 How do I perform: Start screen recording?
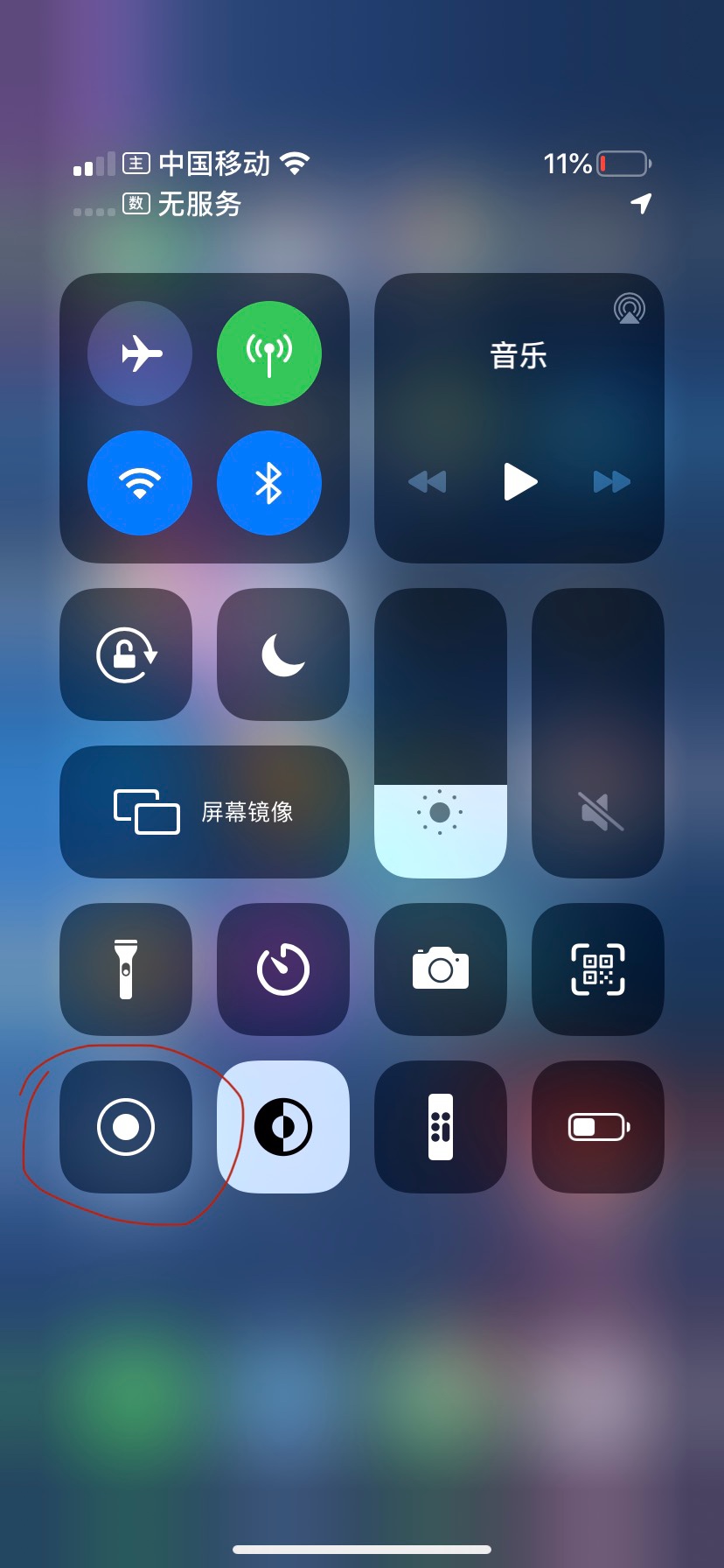tap(126, 1127)
